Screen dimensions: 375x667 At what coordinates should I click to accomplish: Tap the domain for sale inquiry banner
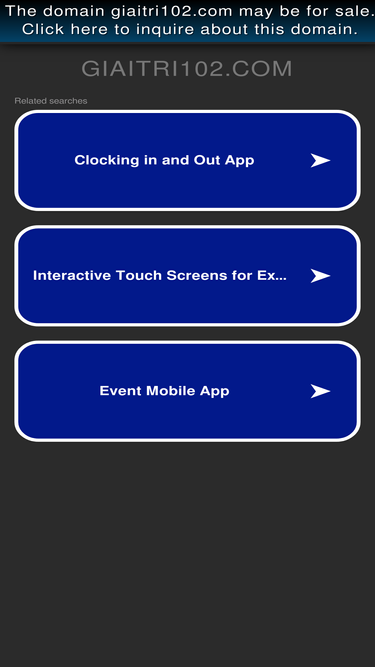coord(188,20)
